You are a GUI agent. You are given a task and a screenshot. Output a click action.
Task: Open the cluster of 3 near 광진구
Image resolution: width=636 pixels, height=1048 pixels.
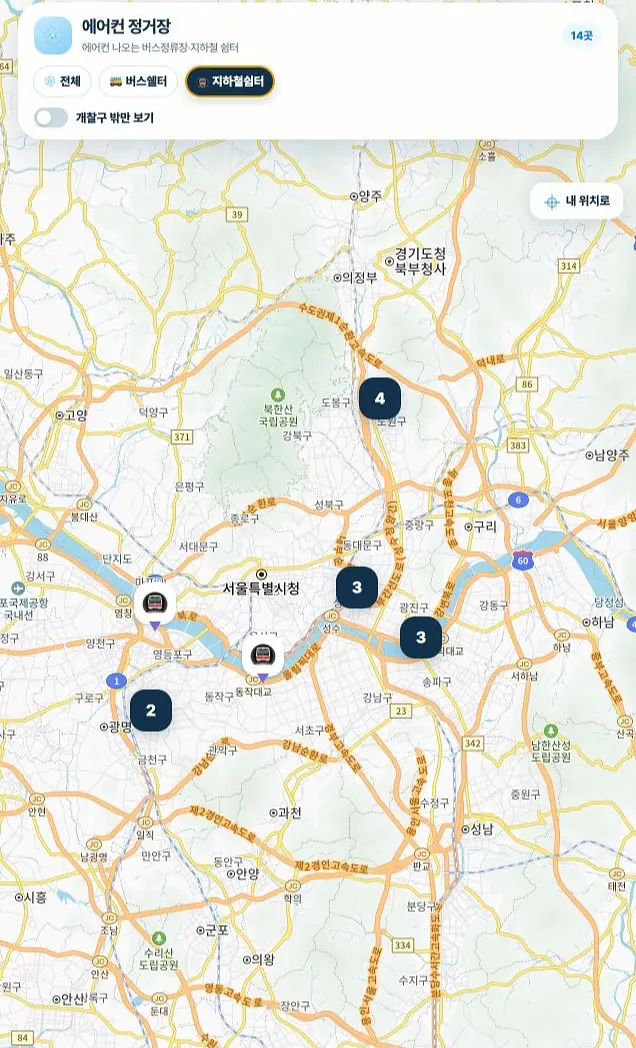click(421, 637)
